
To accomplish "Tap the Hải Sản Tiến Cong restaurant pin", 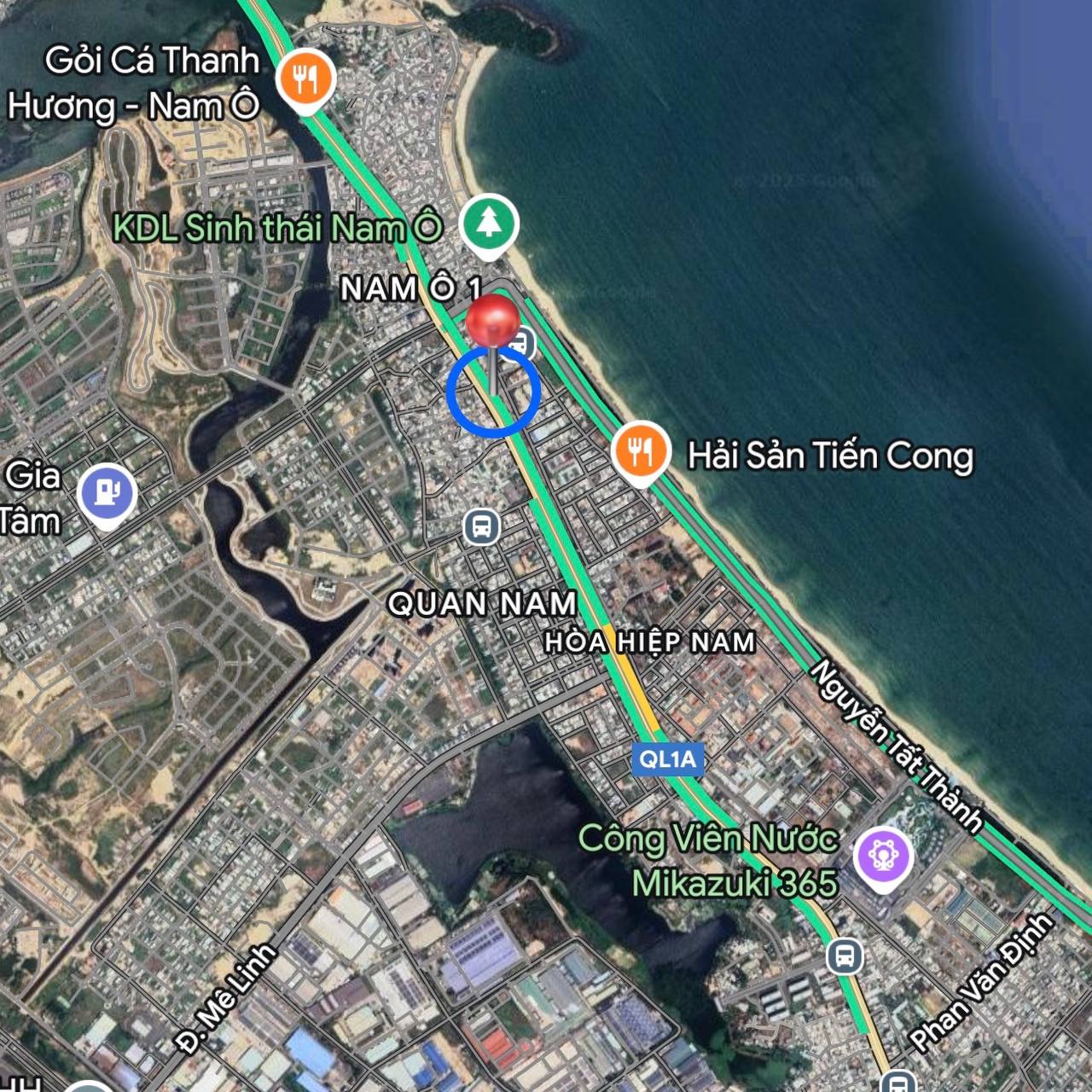I will (641, 451).
